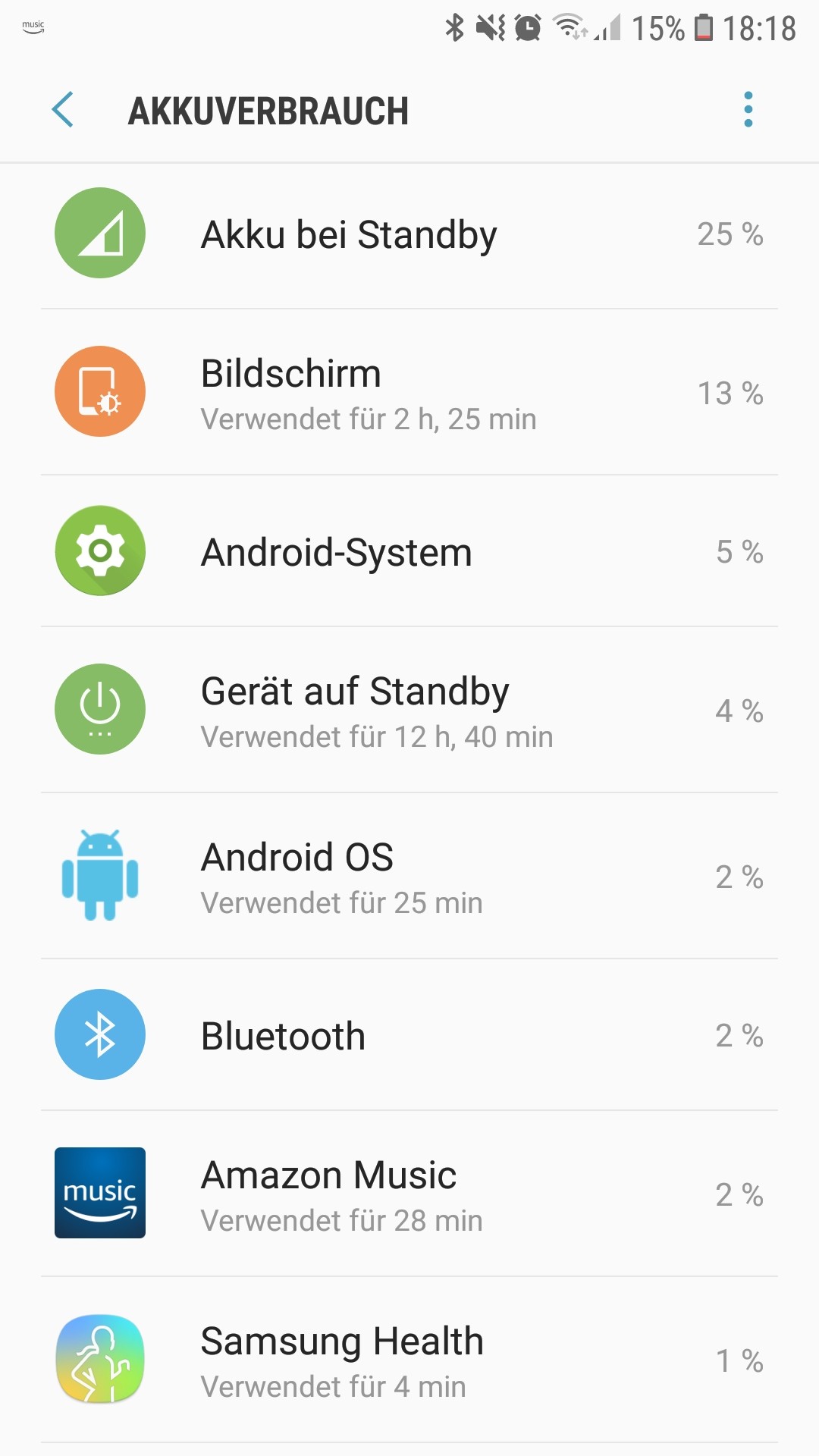Open Android OS usage details
Image resolution: width=819 pixels, height=1456 pixels.
409,877
